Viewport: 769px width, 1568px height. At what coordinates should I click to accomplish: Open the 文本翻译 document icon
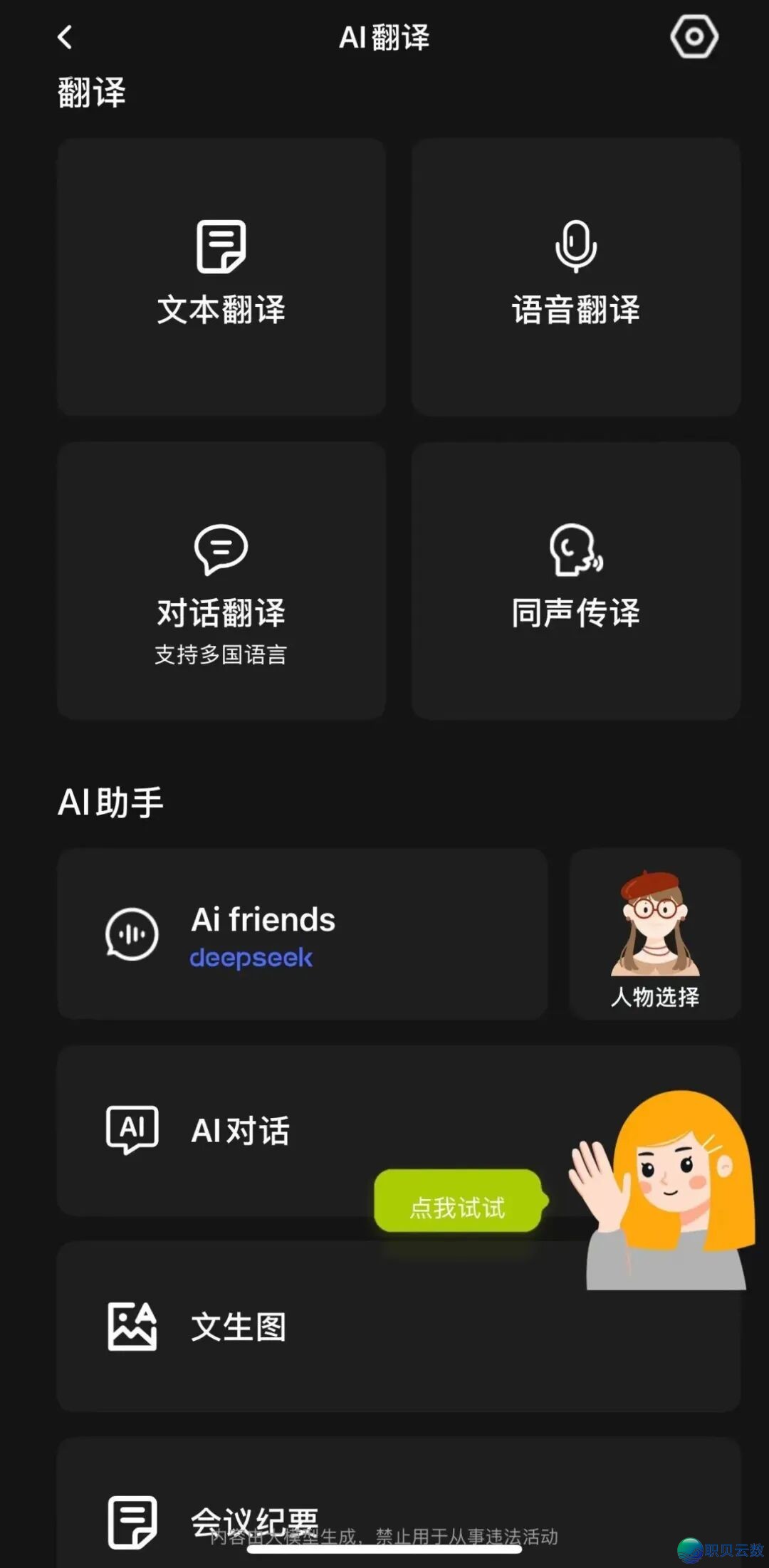click(x=221, y=247)
